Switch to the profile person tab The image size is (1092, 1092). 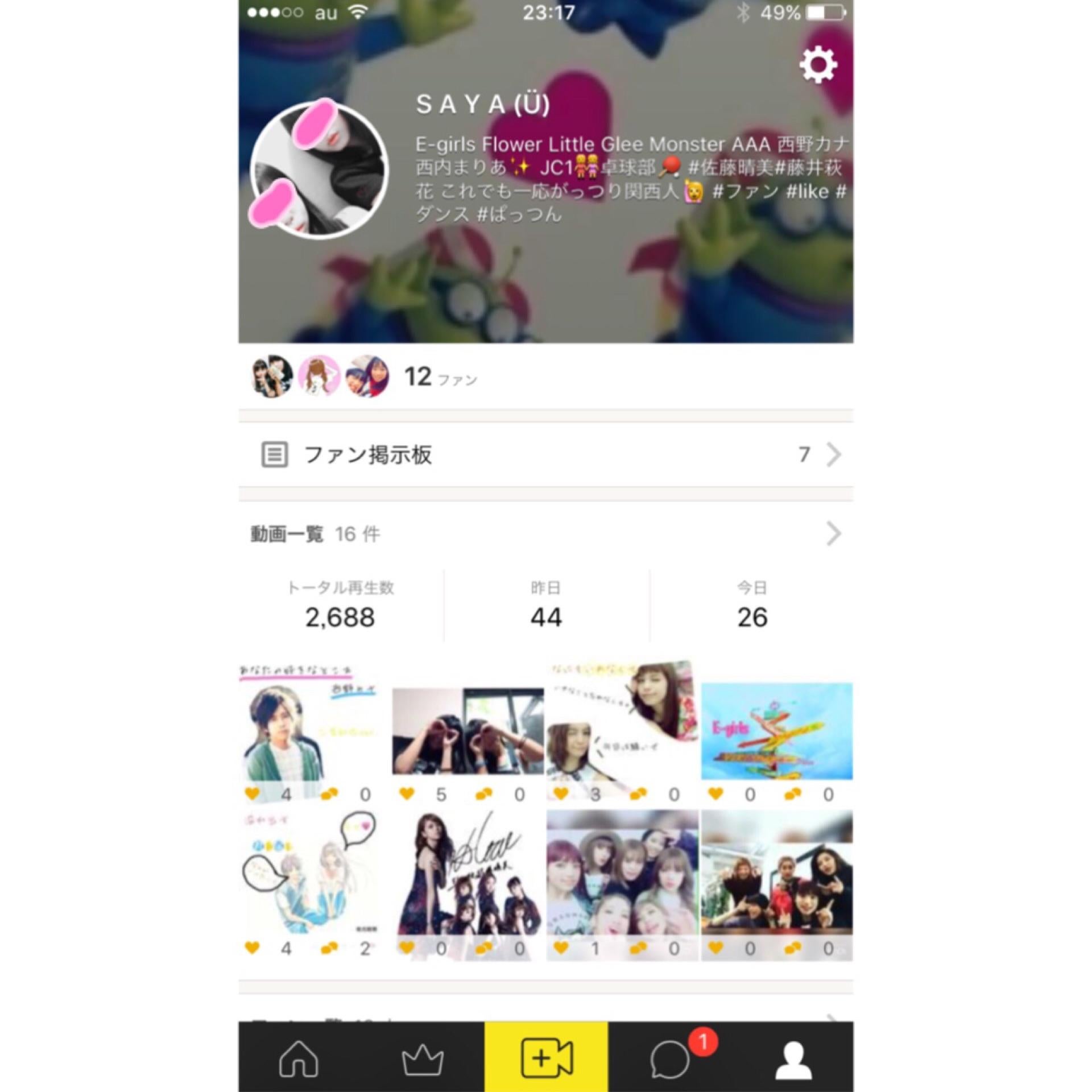(793, 1058)
